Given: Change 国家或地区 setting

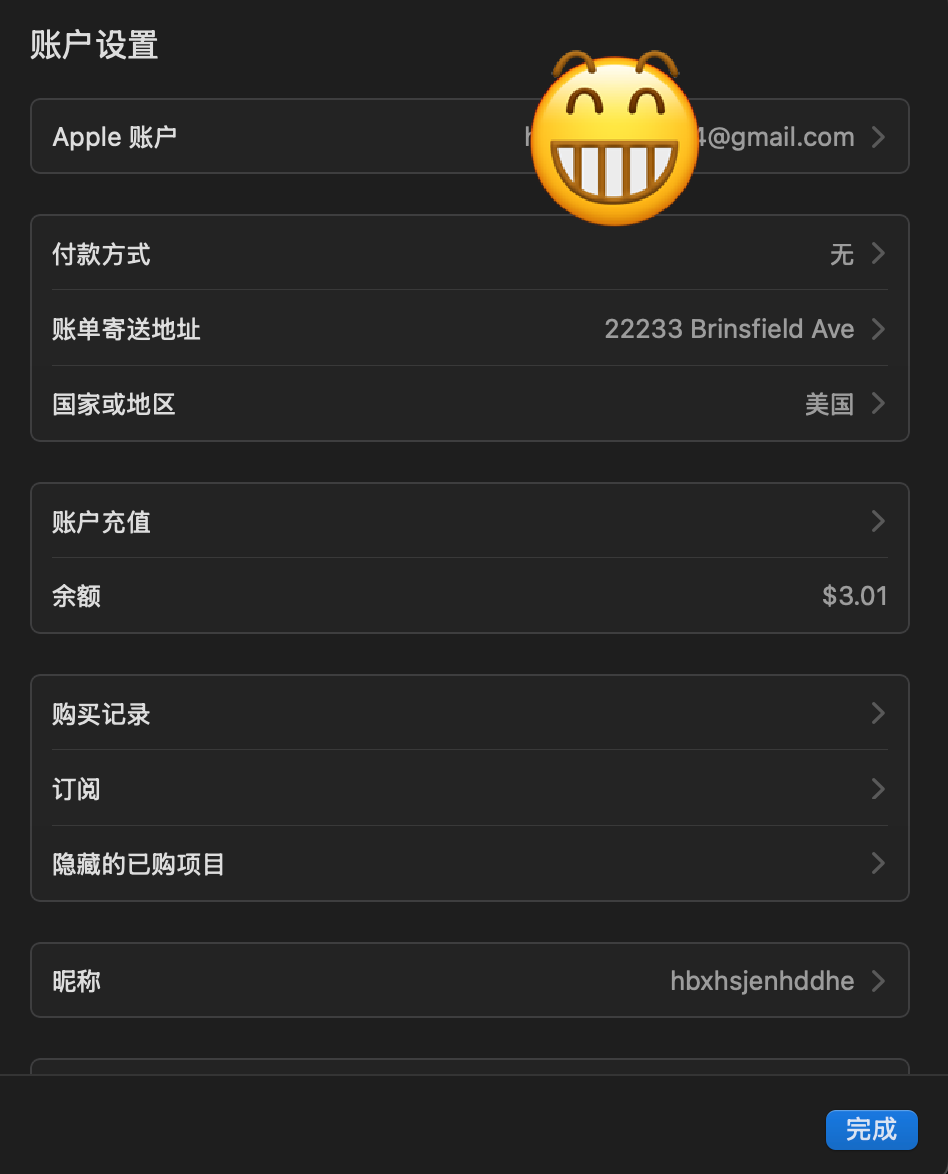Looking at the screenshot, I should click(x=469, y=404).
